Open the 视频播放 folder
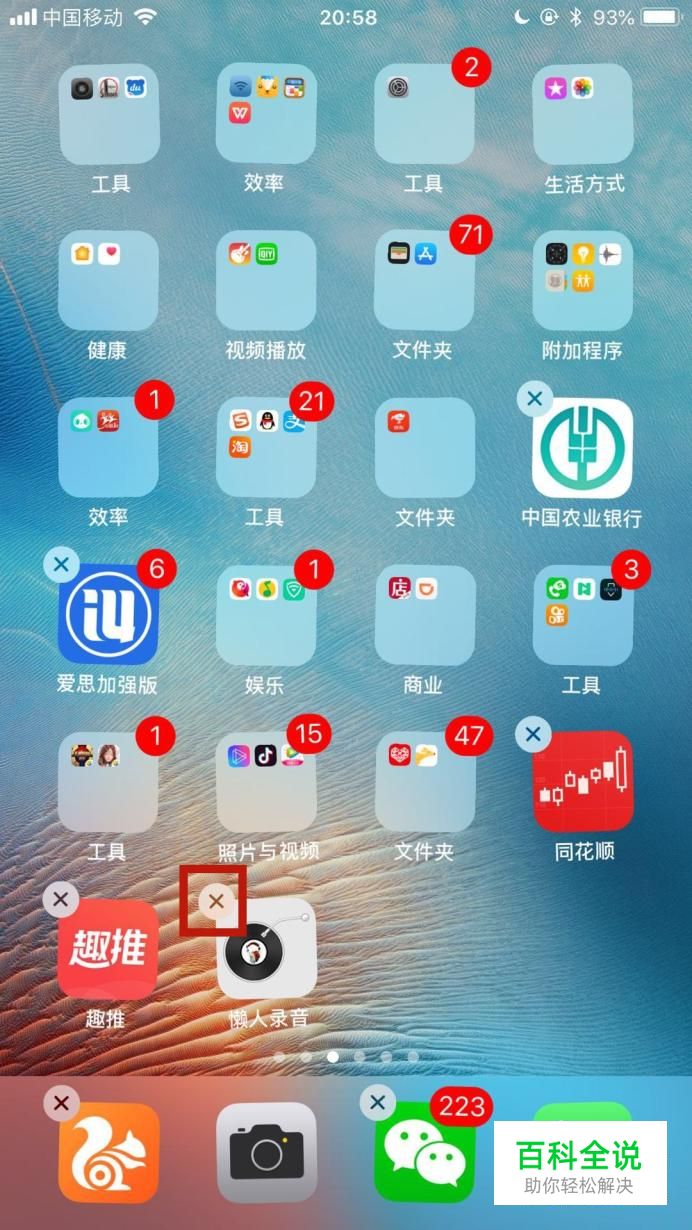Viewport: 692px width, 1230px height. click(x=266, y=281)
